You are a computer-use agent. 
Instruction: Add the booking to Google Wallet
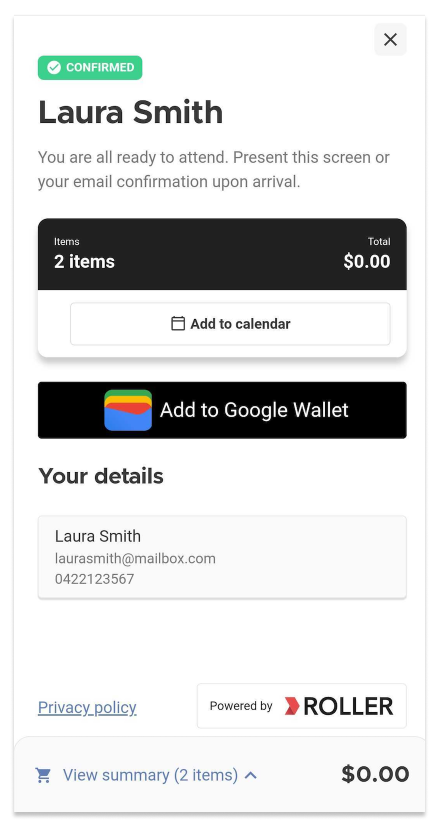[x=222, y=410]
